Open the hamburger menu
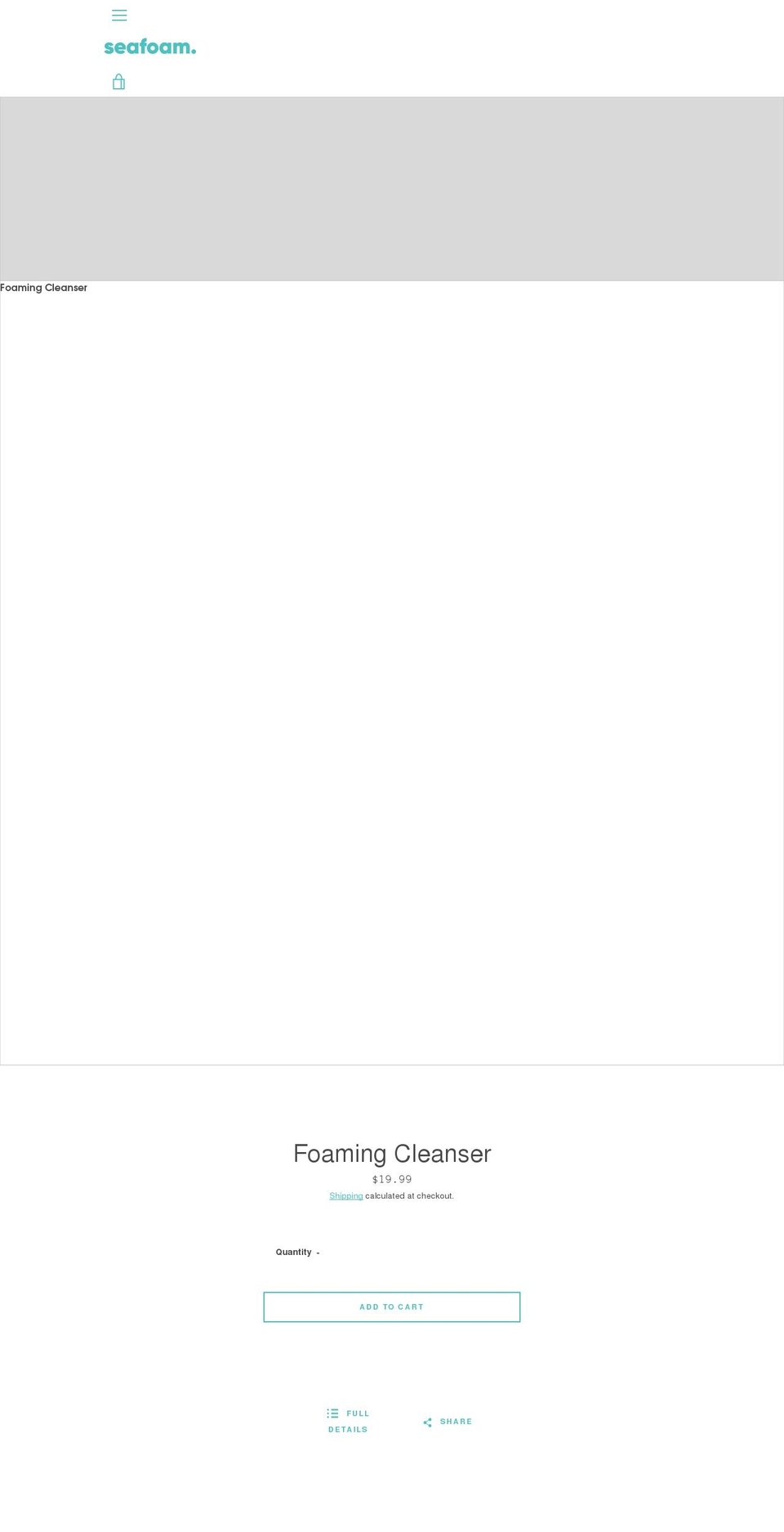Image resolution: width=784 pixels, height=1532 pixels. tap(119, 16)
